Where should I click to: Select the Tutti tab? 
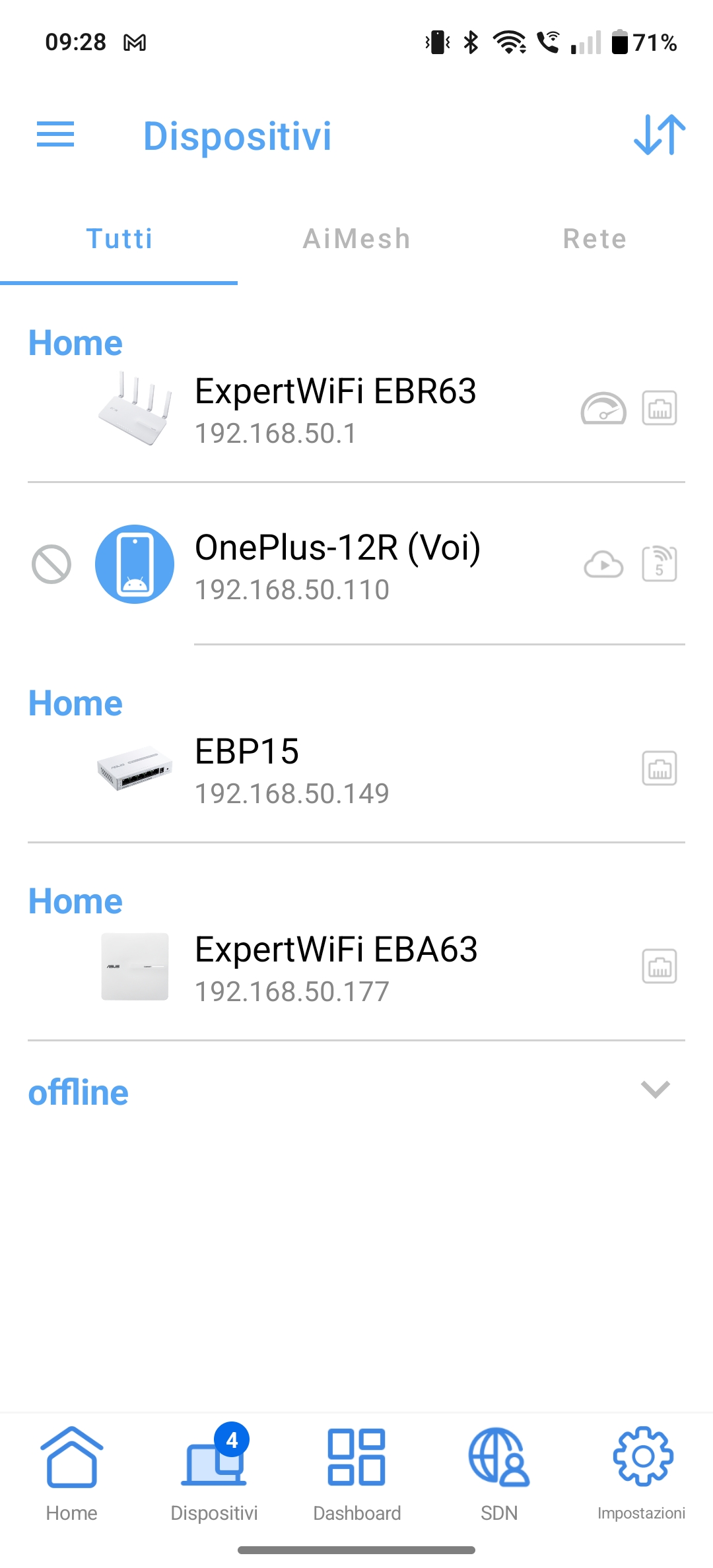119,239
